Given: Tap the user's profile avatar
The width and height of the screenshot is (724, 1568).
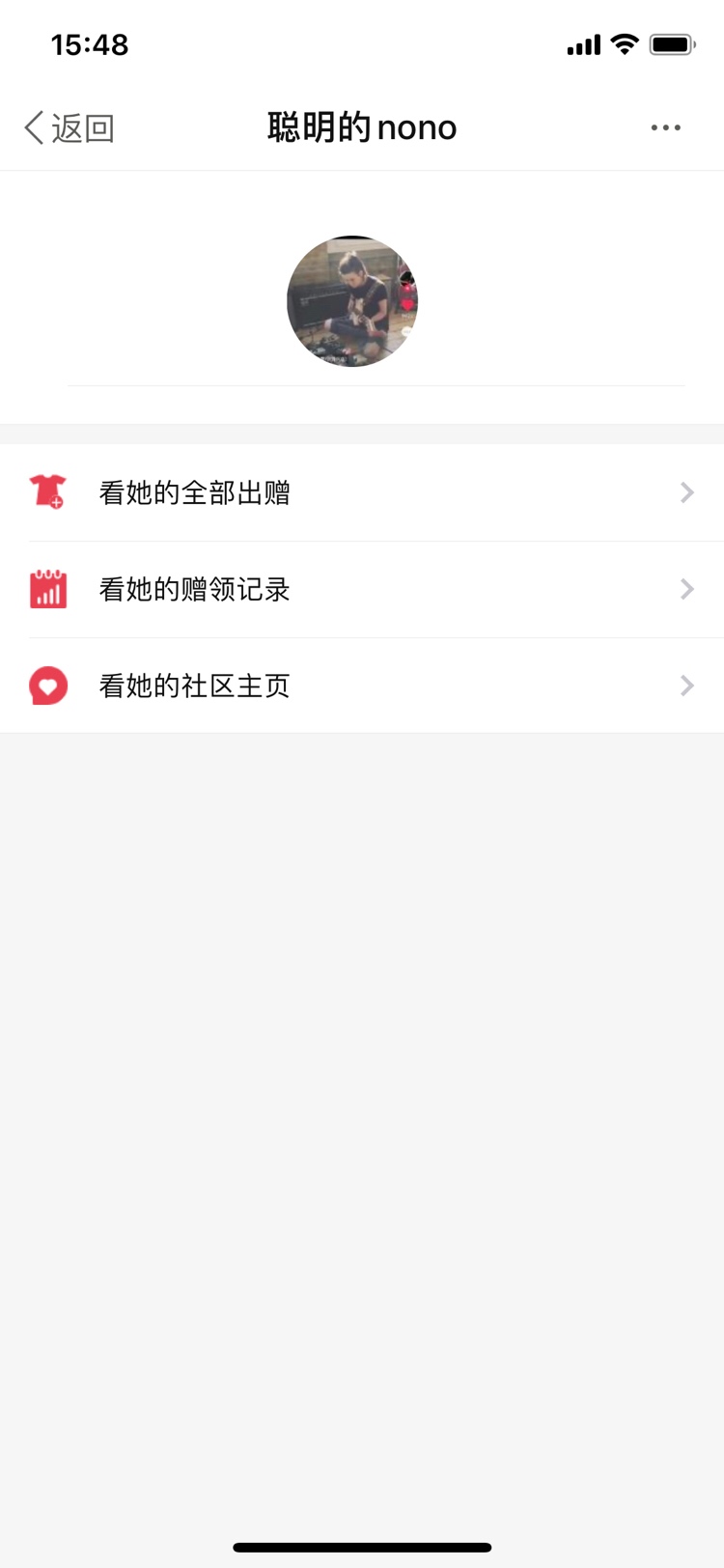Looking at the screenshot, I should click(x=352, y=301).
